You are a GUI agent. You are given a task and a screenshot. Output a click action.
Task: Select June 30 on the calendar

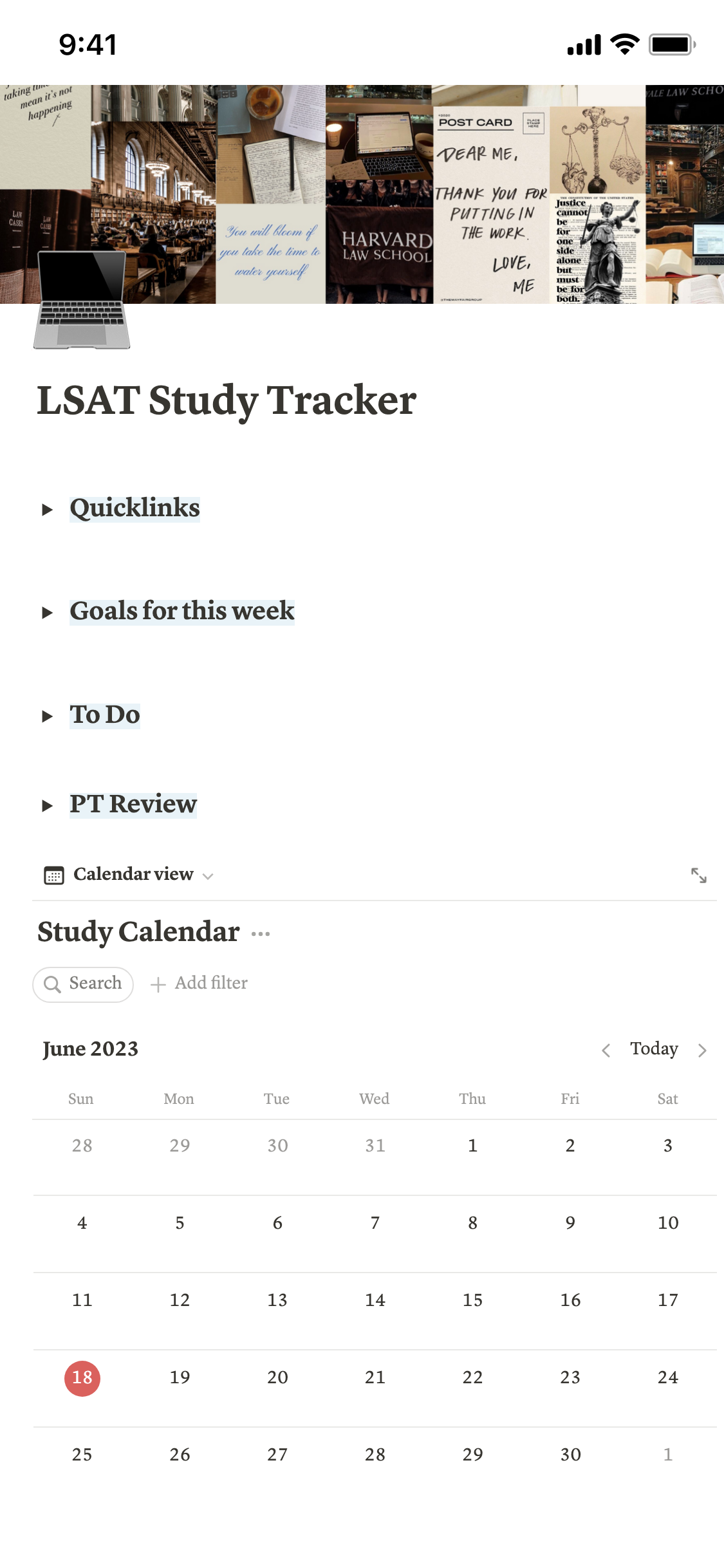tap(570, 1454)
